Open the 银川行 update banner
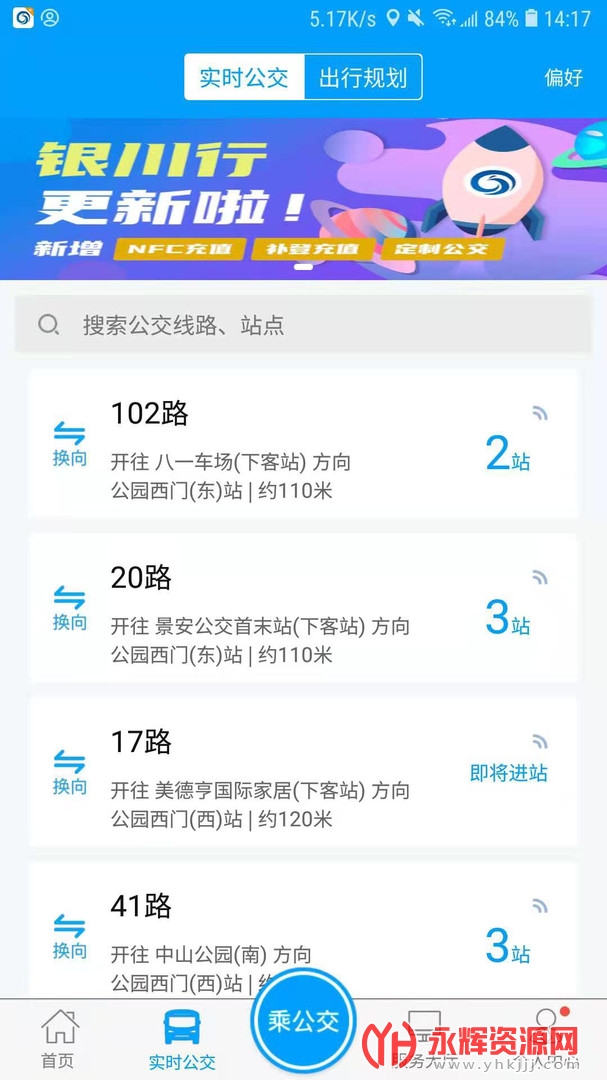 point(303,198)
